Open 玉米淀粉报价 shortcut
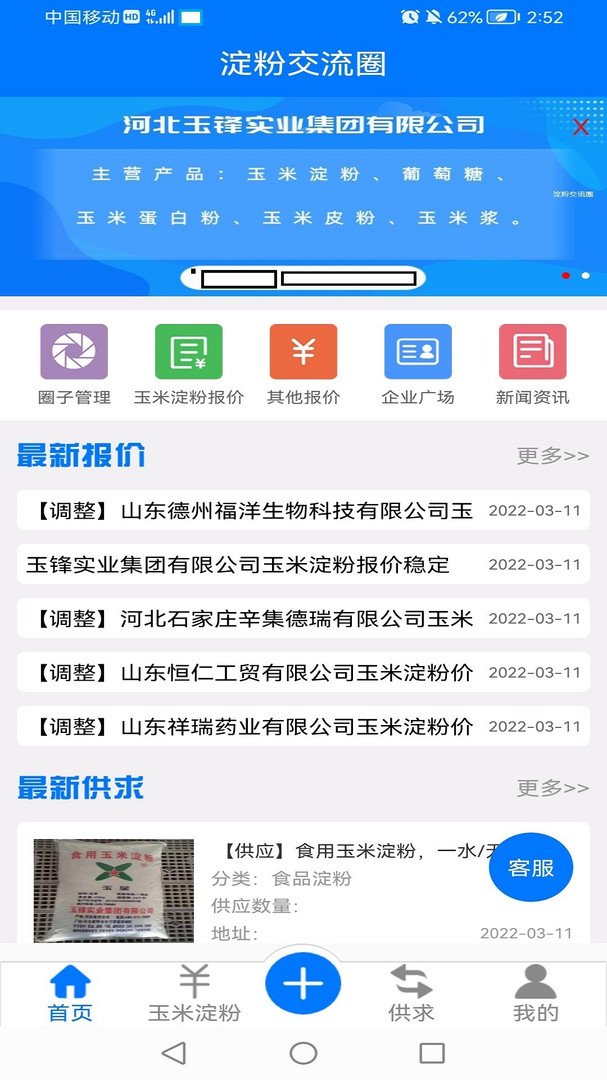The width and height of the screenshot is (607, 1080). click(x=189, y=364)
